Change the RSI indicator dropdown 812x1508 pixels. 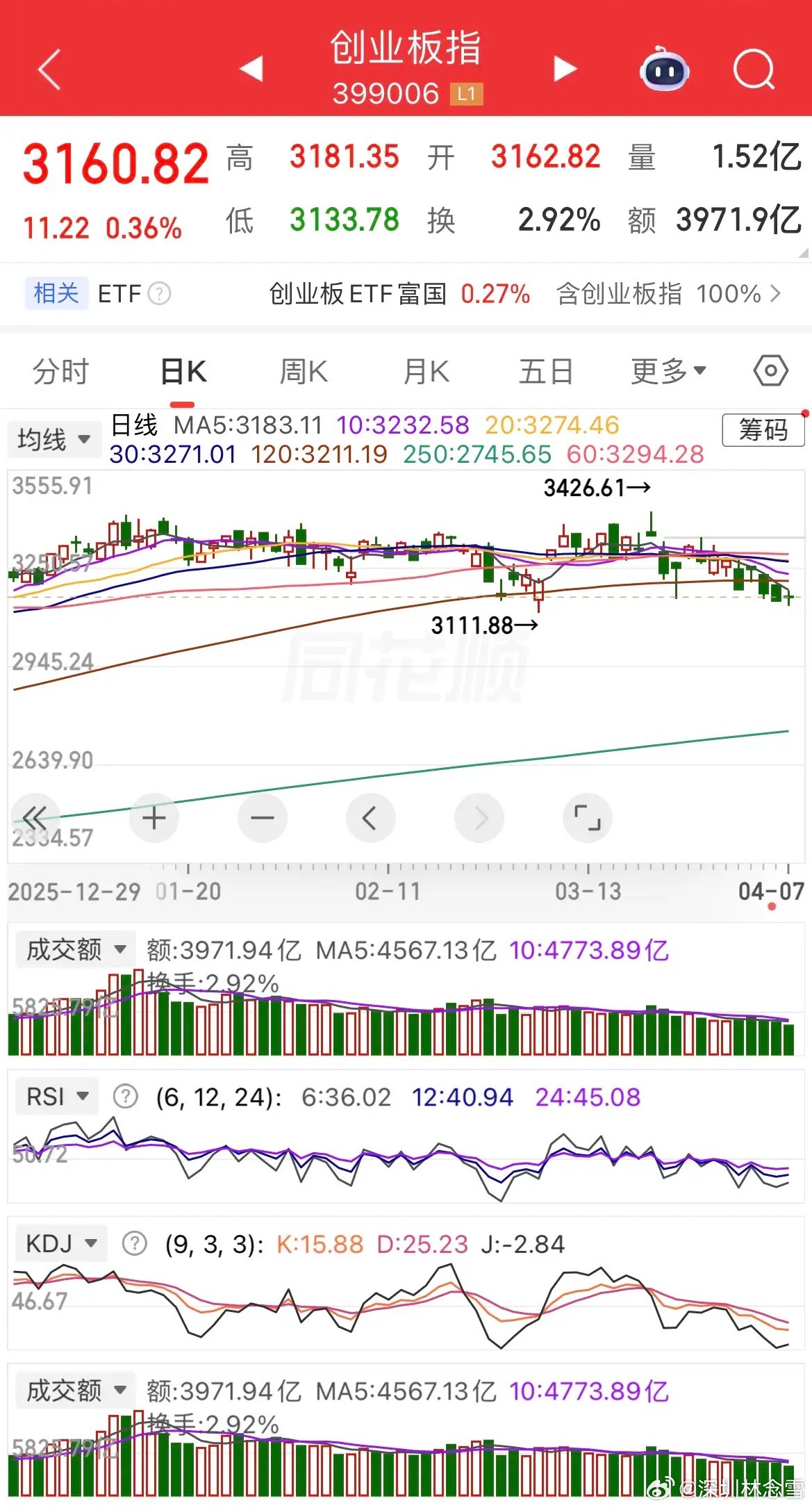pos(57,1097)
